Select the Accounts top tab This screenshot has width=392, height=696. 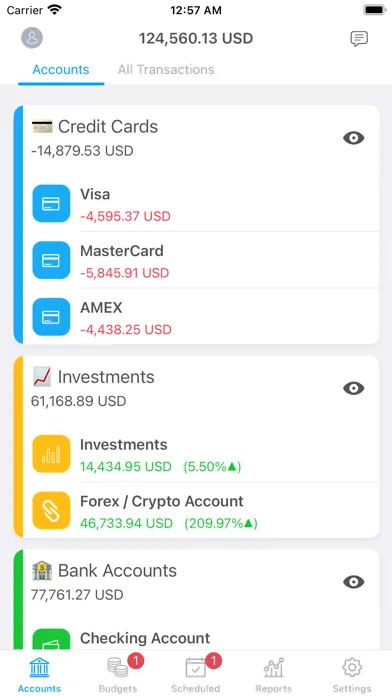coord(61,70)
